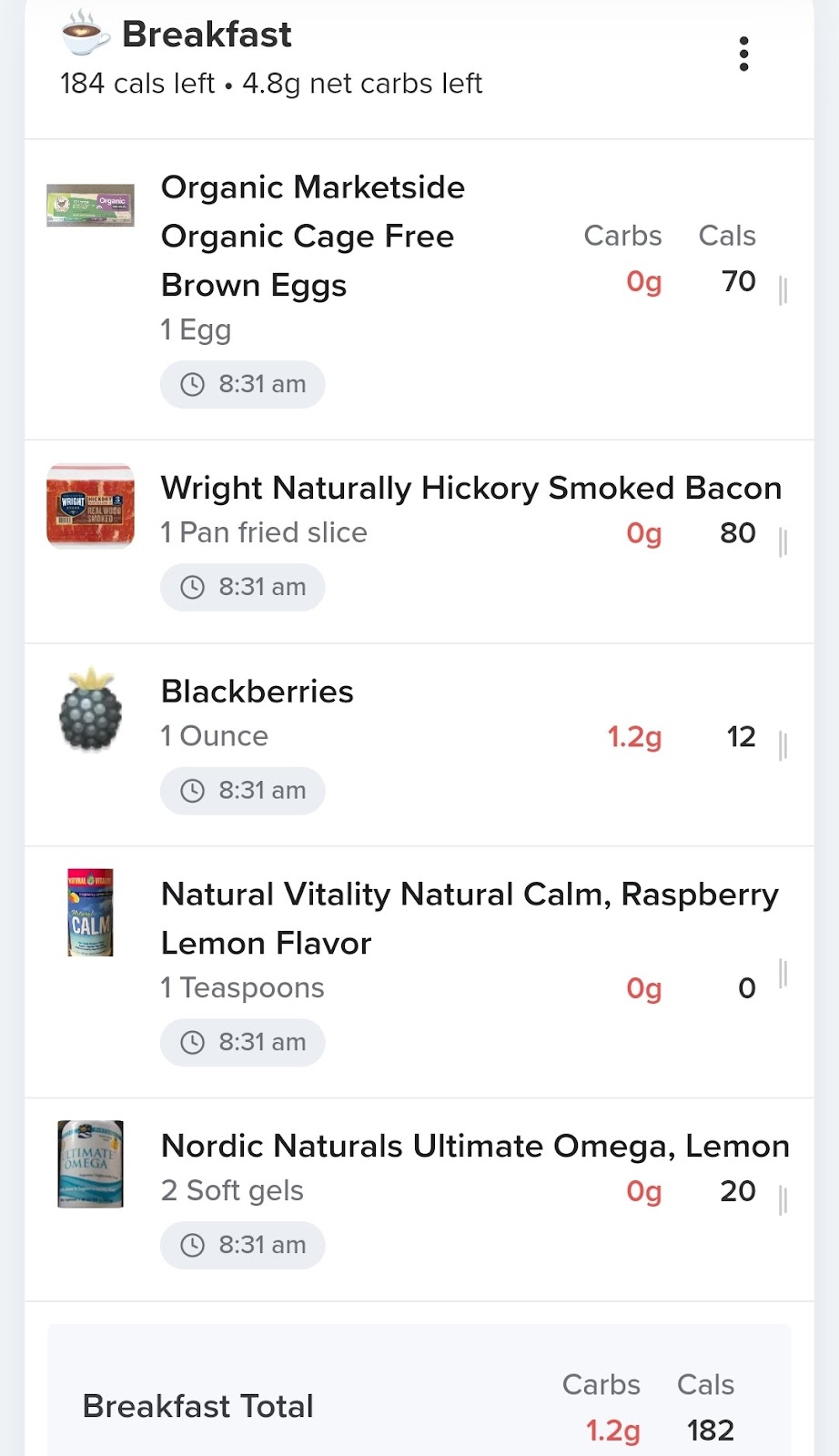839x1456 pixels.
Task: Tap the time chip under Natural Calm
Action: 243,1042
